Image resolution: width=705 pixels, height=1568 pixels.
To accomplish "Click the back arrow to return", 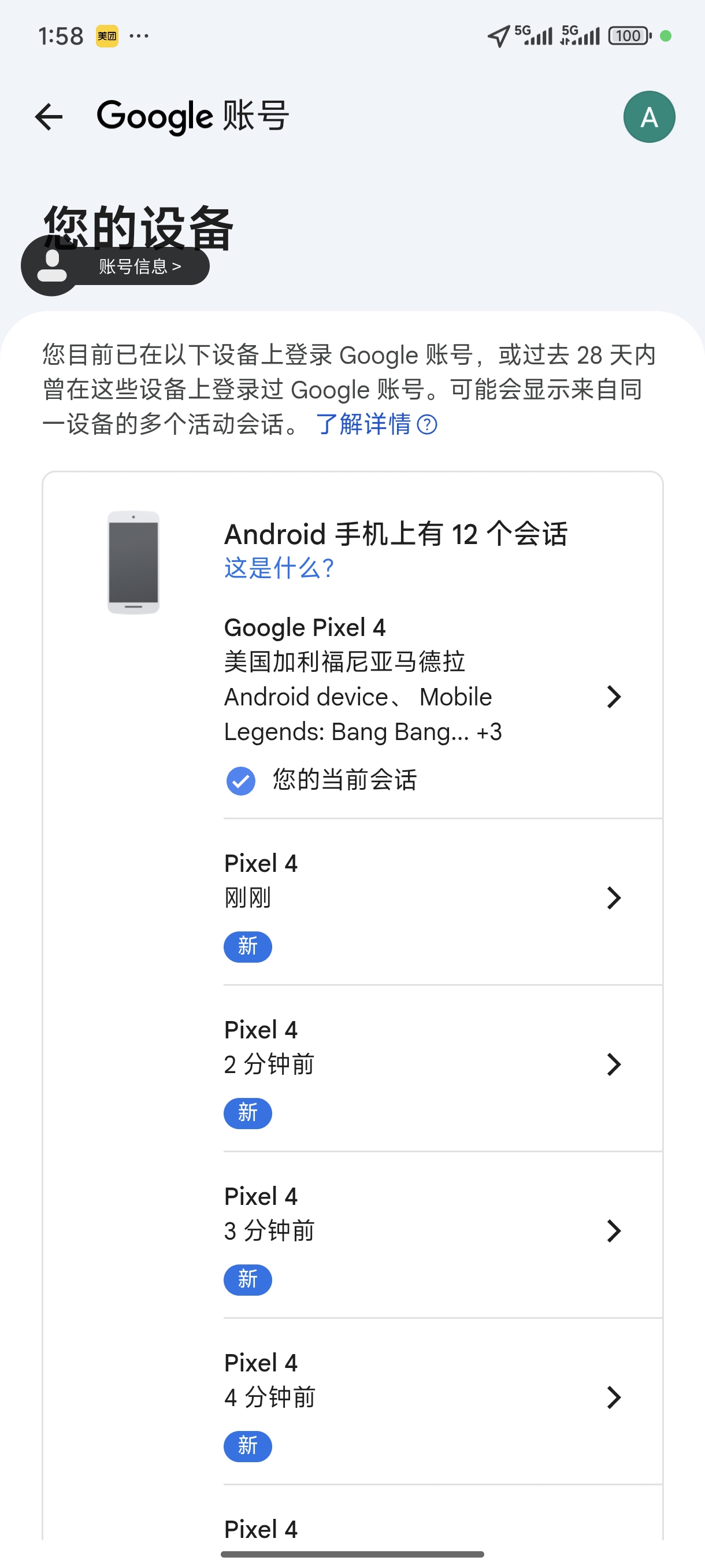I will point(48,117).
